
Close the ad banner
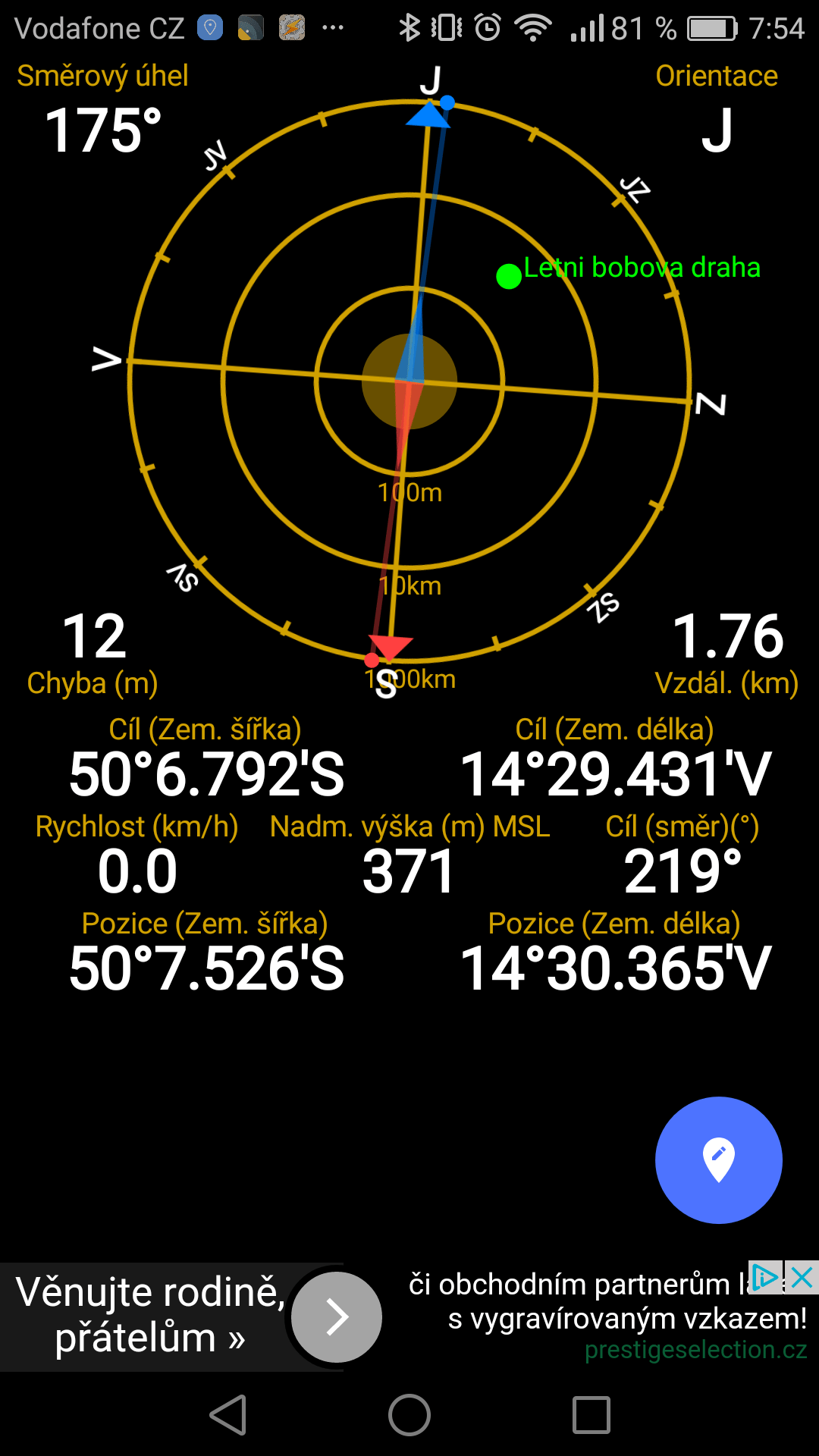802,1278
